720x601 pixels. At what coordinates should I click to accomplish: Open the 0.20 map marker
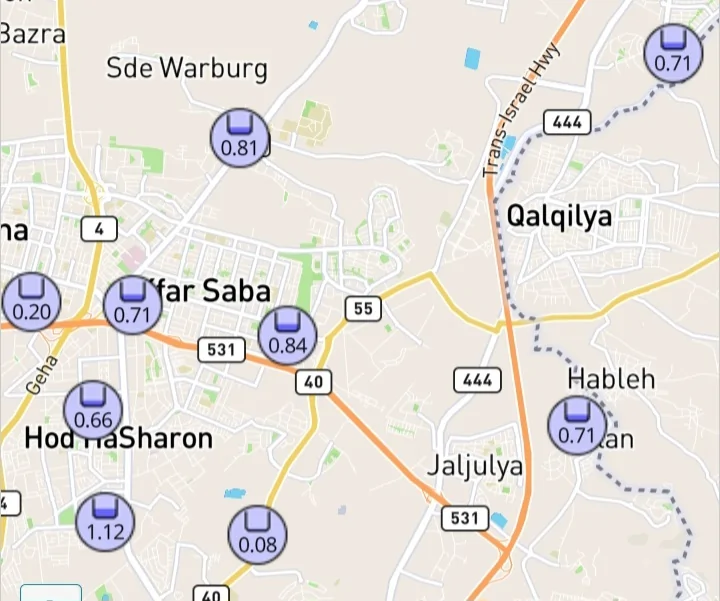31,301
